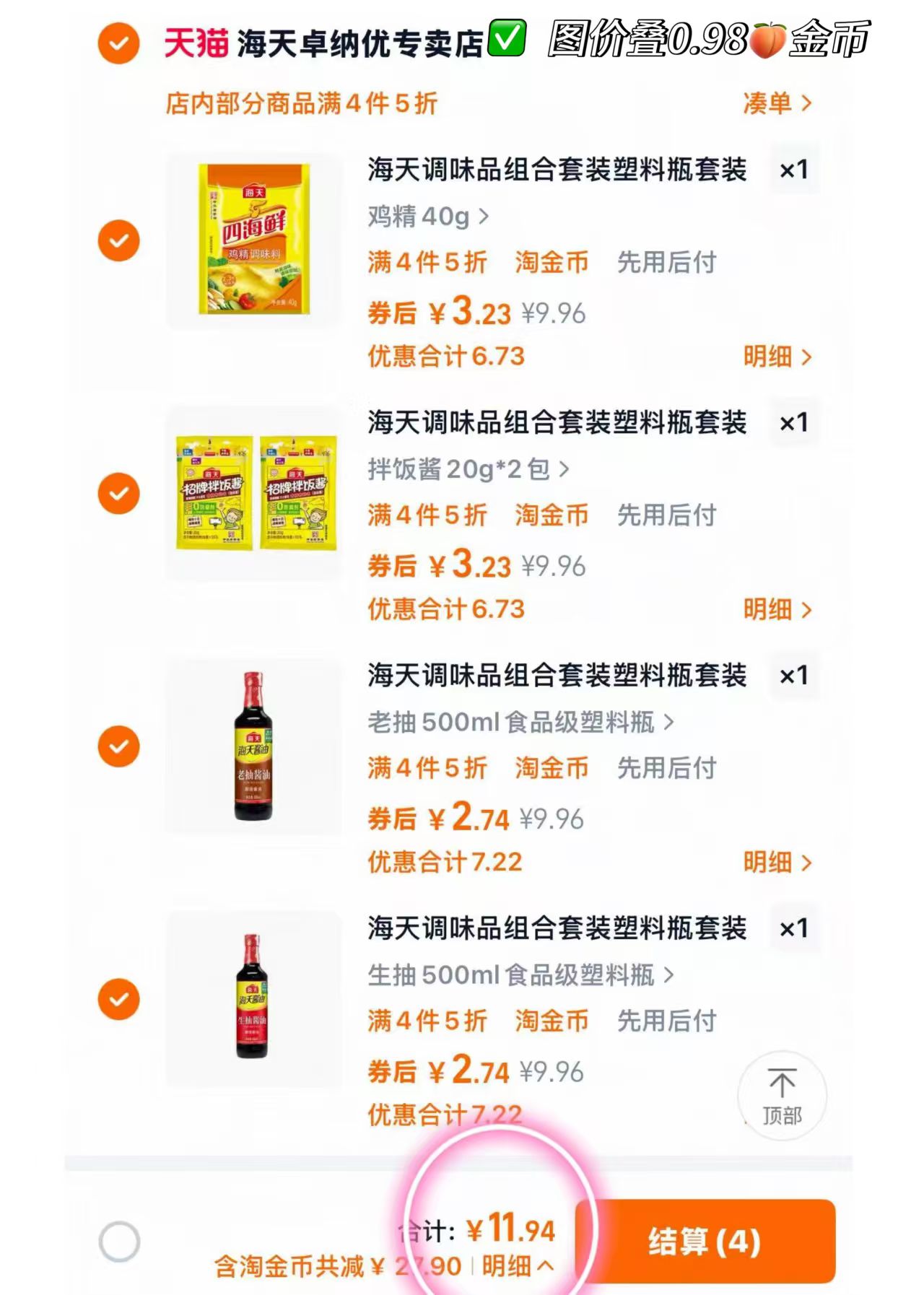This screenshot has width=924, height=1295.
Task: Open the 回到顶部 back-to-top button
Action: pos(783,1096)
